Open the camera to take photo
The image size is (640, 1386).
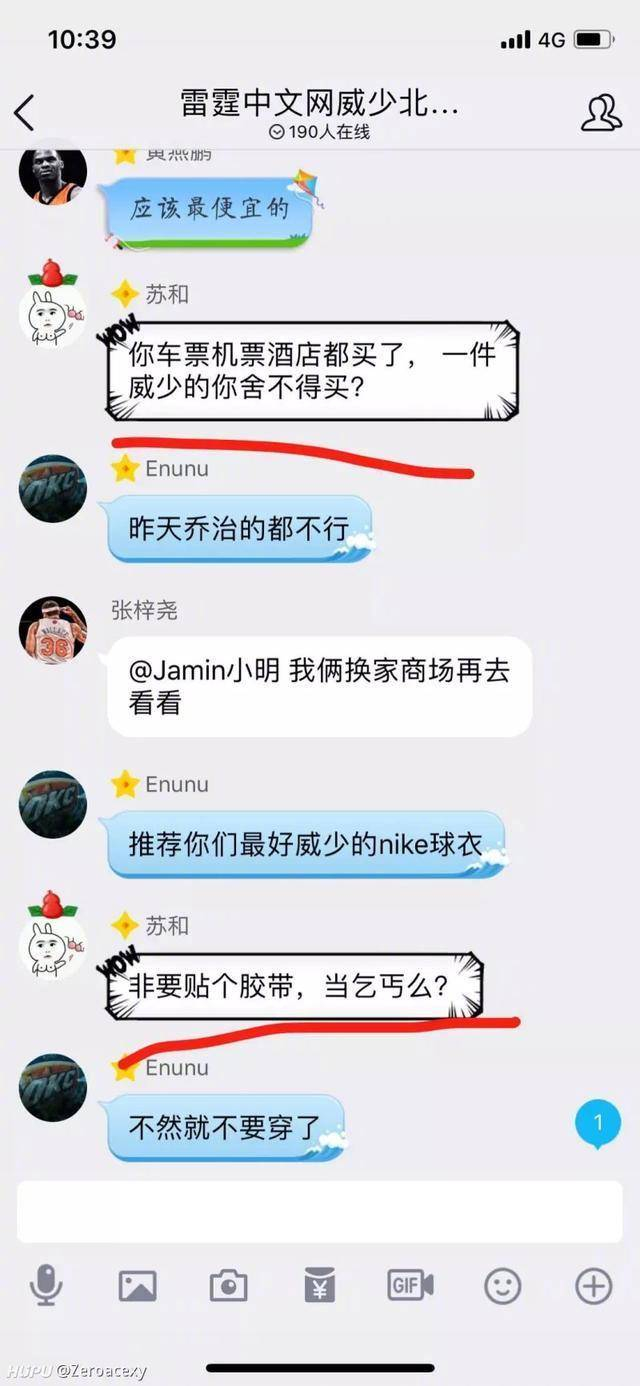[228, 1285]
